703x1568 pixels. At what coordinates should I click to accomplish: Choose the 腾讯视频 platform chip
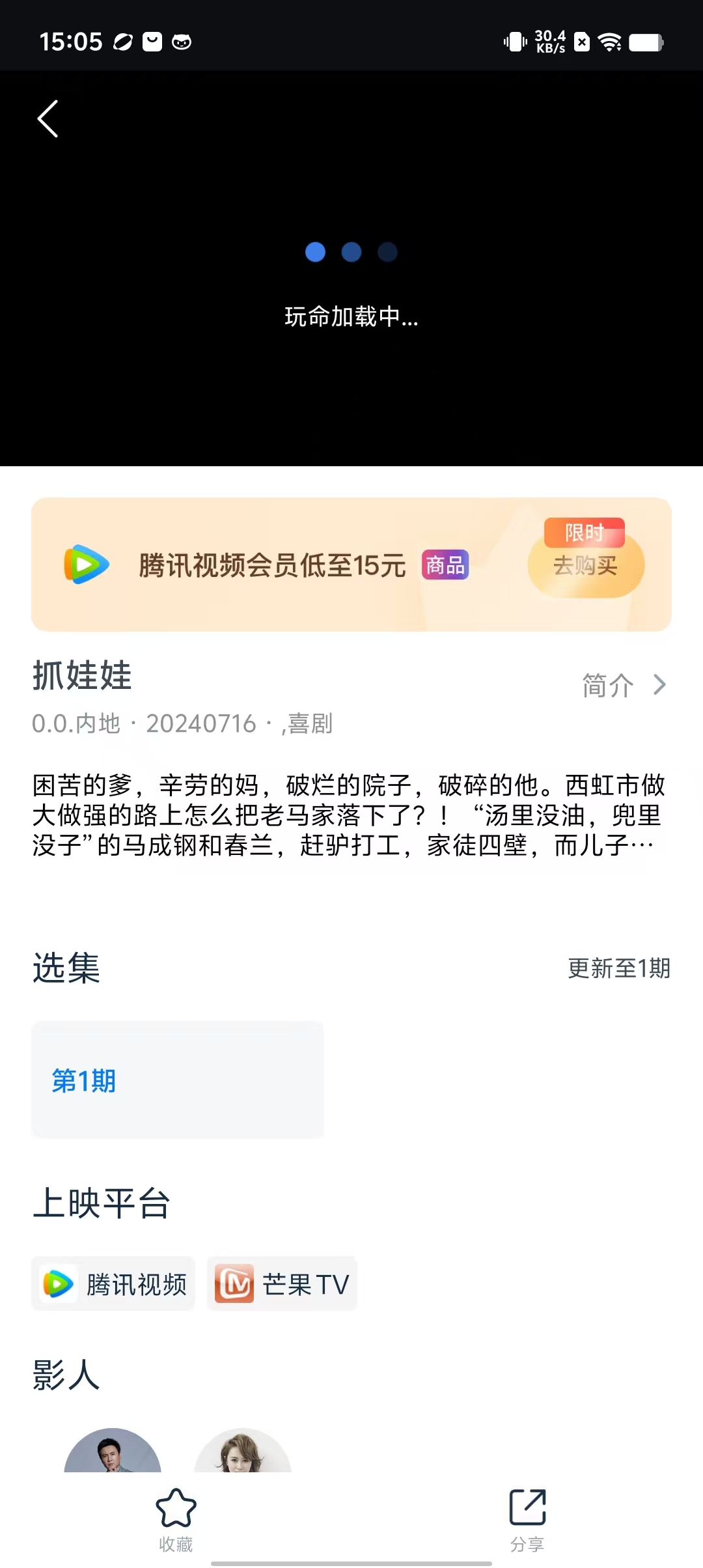click(x=114, y=1284)
